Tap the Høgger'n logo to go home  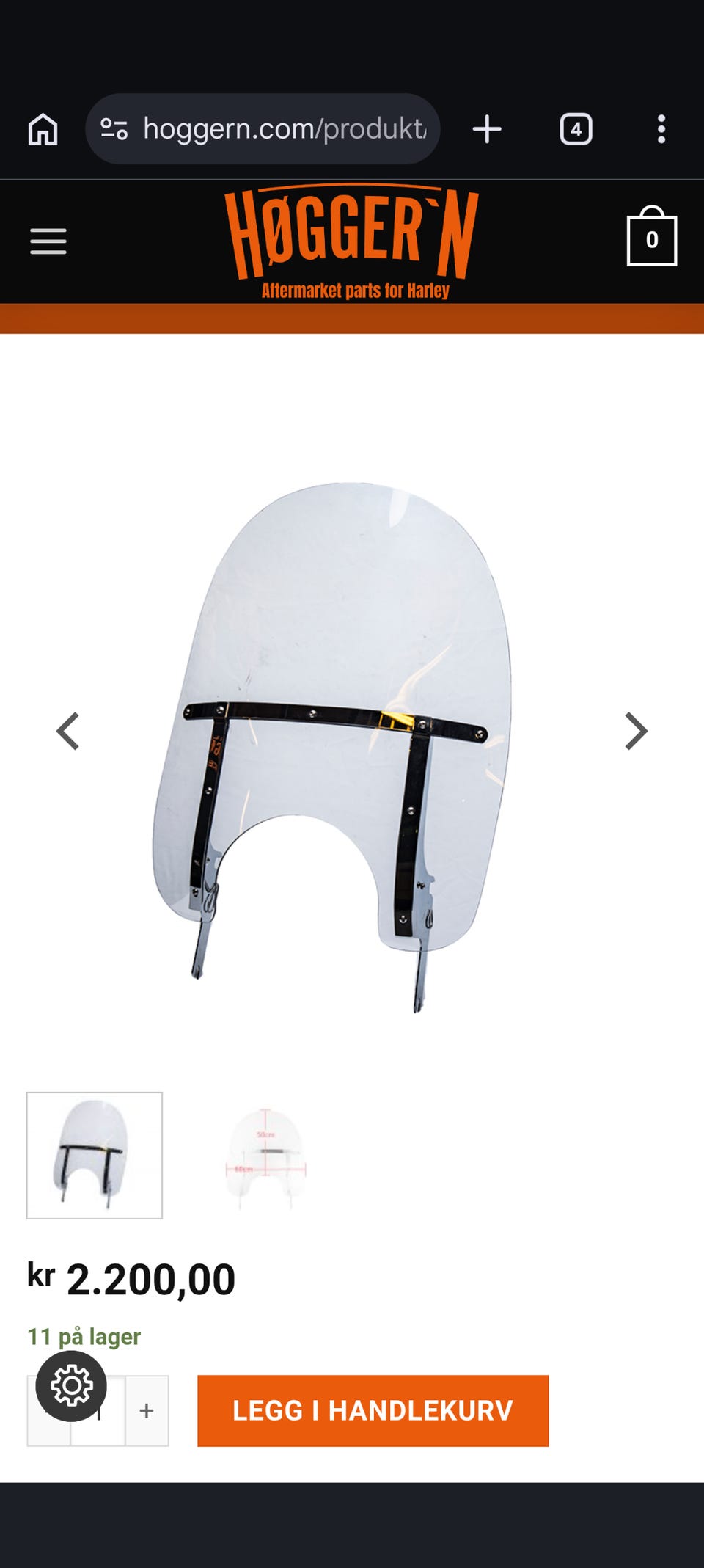(x=352, y=241)
